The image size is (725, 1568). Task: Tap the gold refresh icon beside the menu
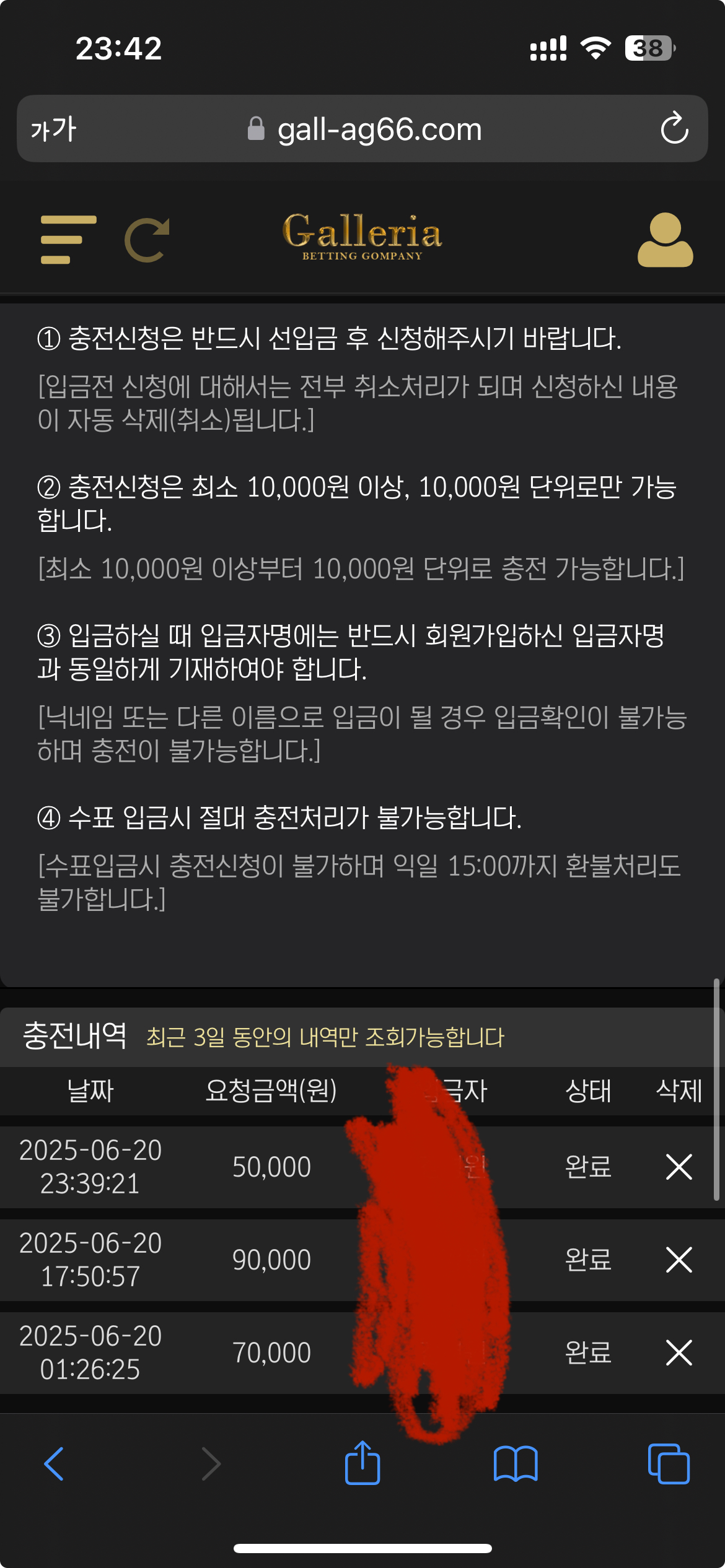pyautogui.click(x=147, y=240)
